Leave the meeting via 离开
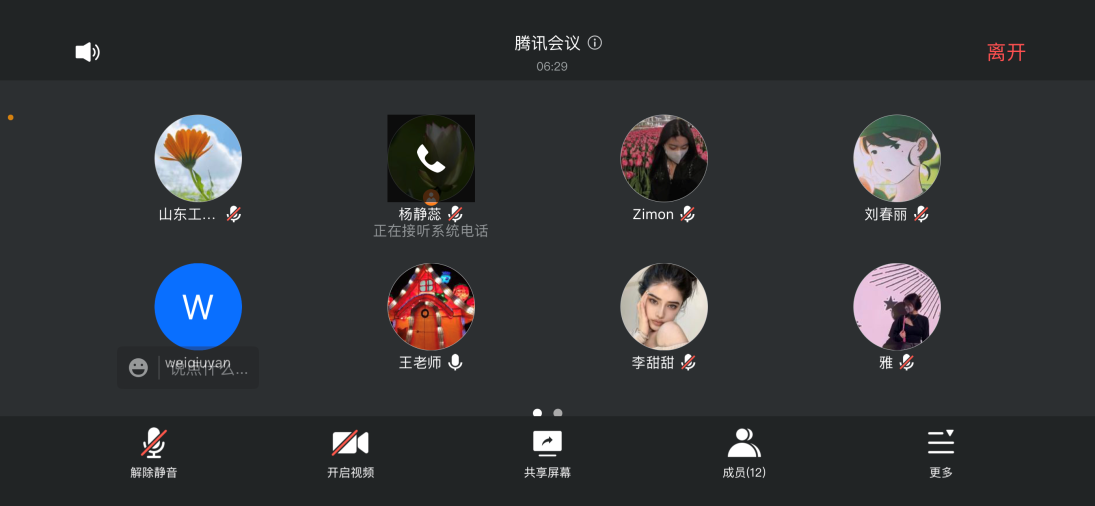1095x506 pixels. (x=1006, y=53)
